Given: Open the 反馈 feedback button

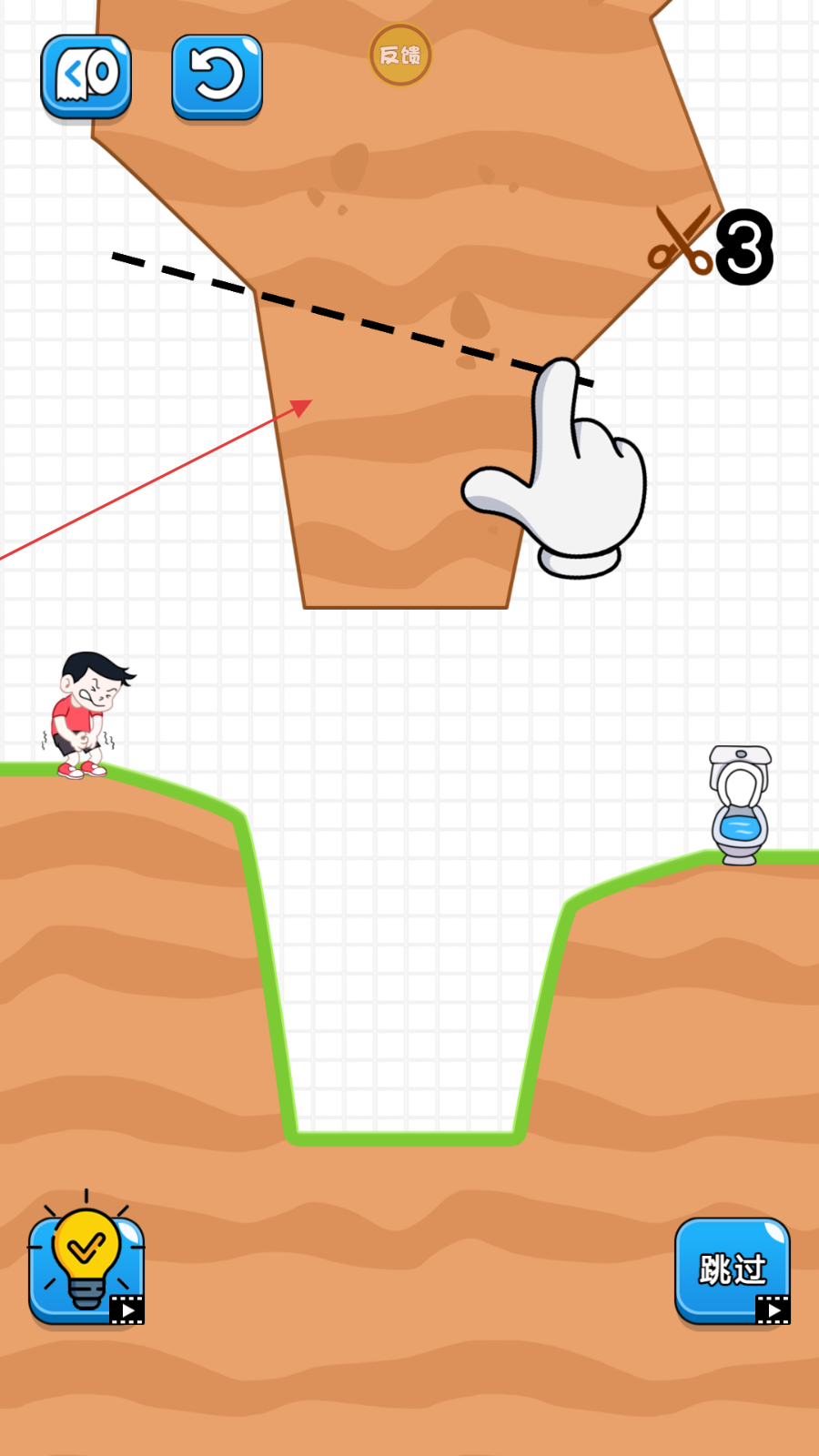Looking at the screenshot, I should (400, 56).
